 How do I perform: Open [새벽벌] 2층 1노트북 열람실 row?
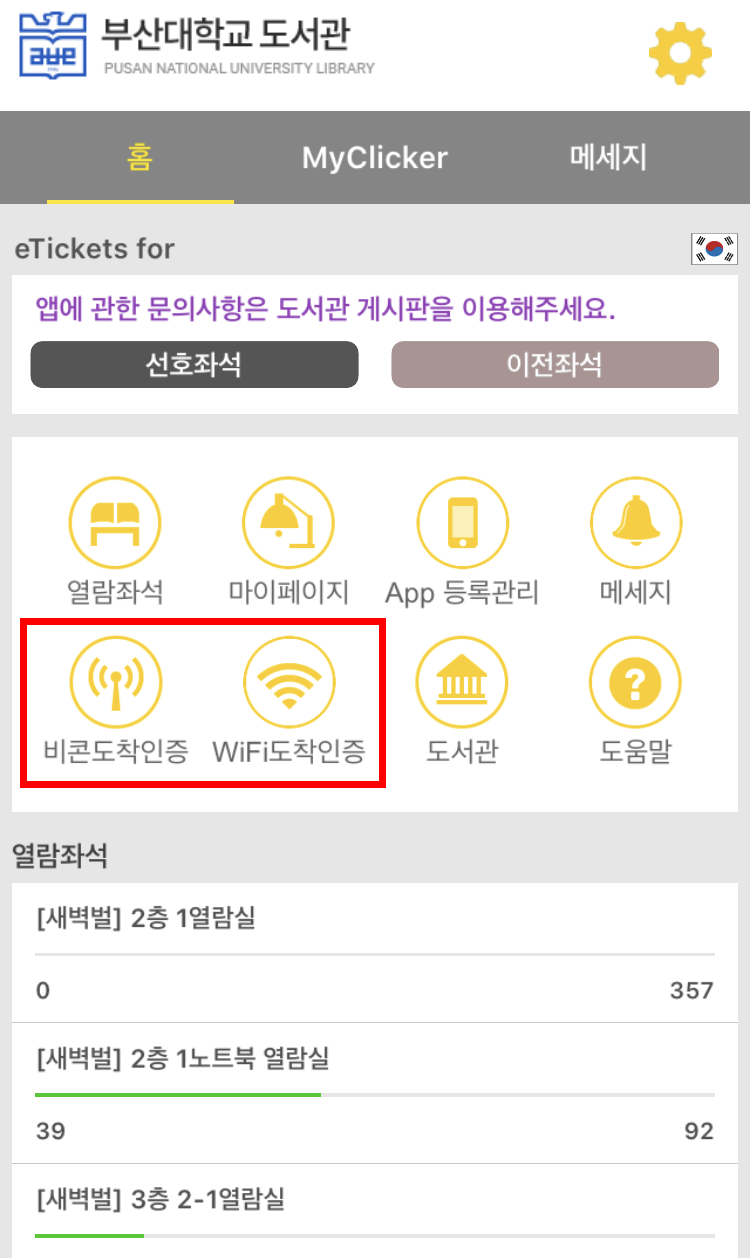pyautogui.click(x=375, y=1092)
